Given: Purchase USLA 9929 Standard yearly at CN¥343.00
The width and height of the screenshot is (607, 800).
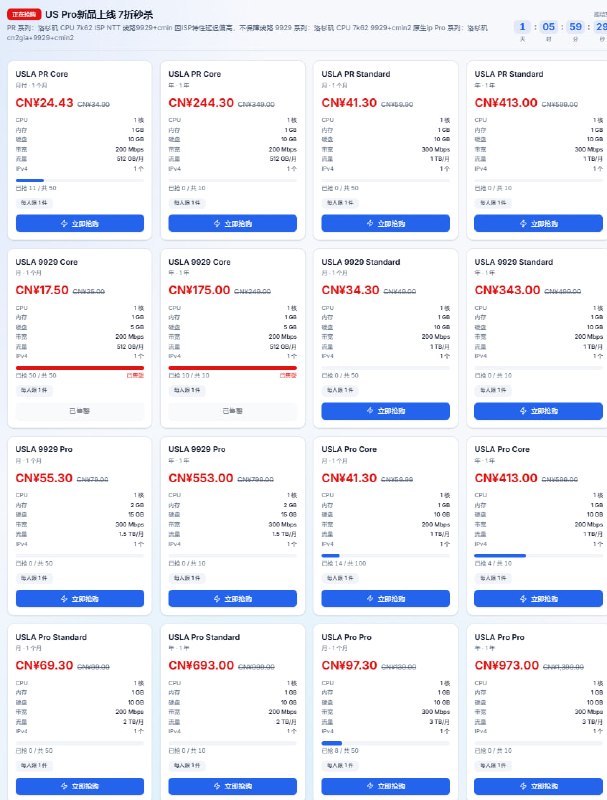Looking at the screenshot, I should click(x=539, y=411).
